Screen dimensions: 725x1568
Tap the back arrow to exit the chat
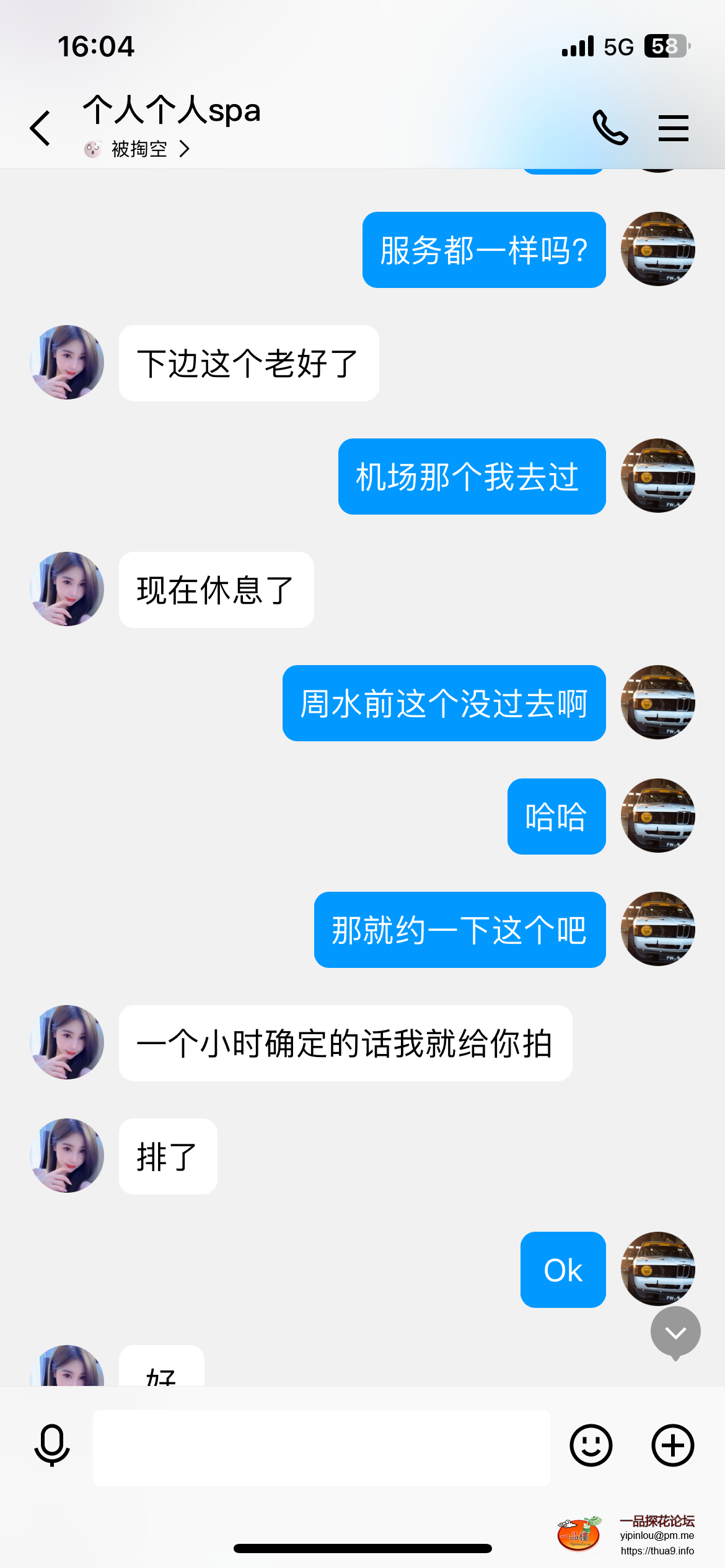tap(39, 127)
